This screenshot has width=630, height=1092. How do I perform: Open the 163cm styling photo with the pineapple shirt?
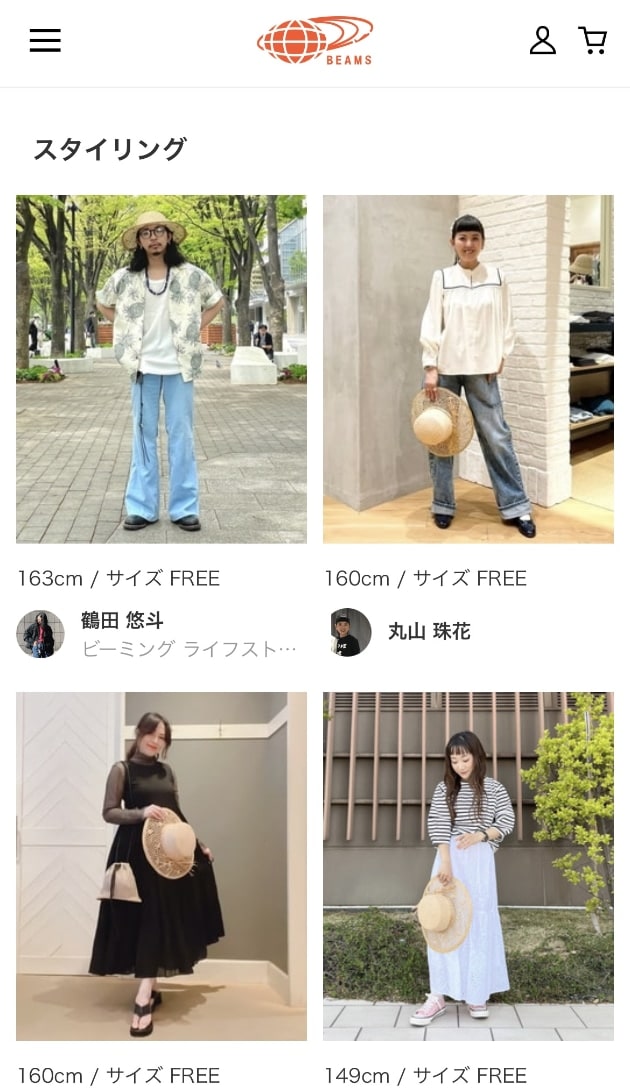pyautogui.click(x=162, y=369)
